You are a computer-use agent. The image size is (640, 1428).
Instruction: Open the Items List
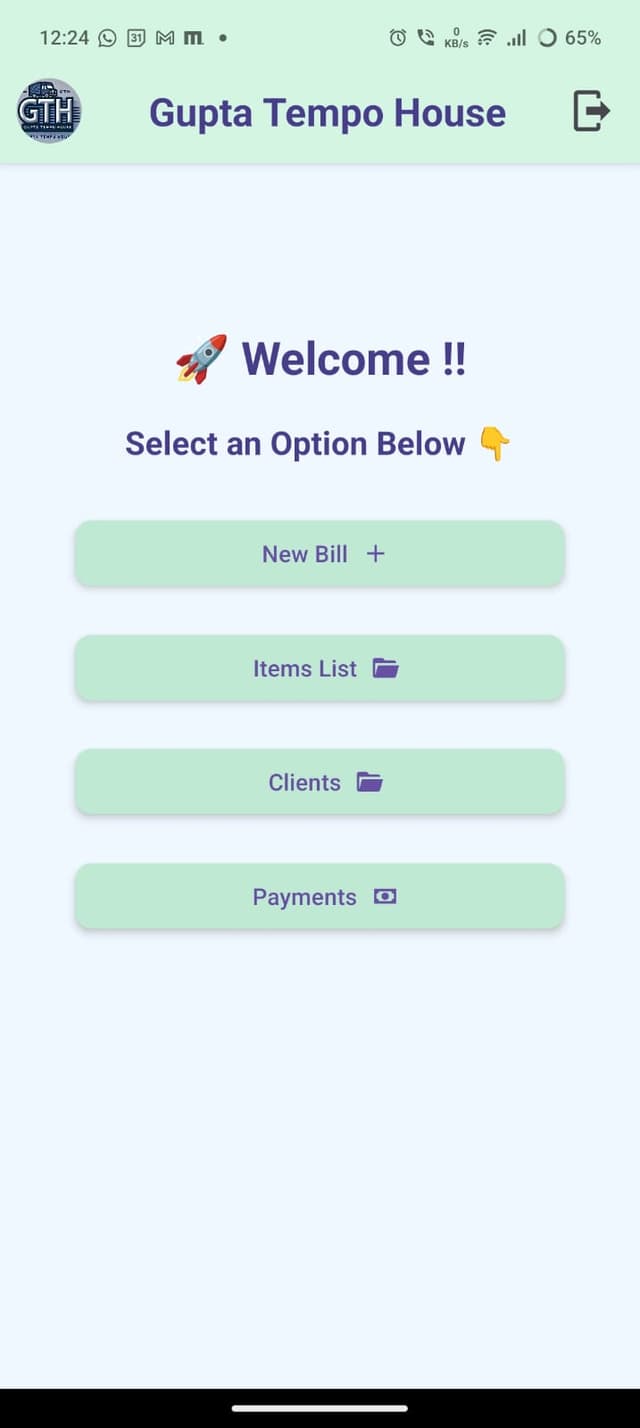coord(320,668)
